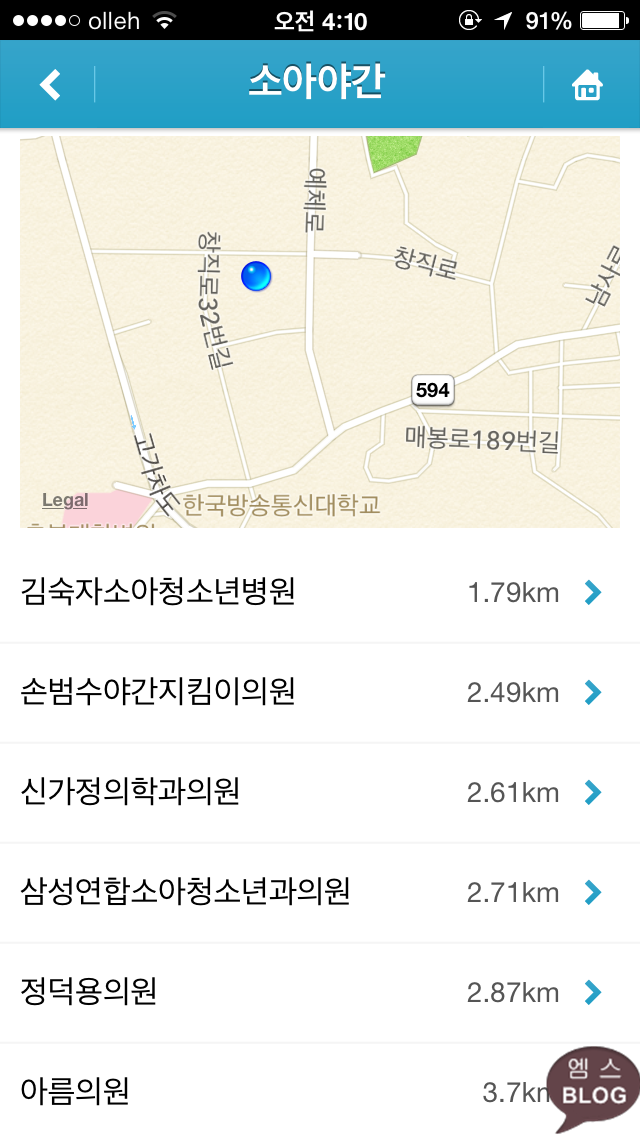Screen dimensions: 640x1136
Task: Select 손범수야간지킴이의원 from the list
Action: tap(320, 693)
